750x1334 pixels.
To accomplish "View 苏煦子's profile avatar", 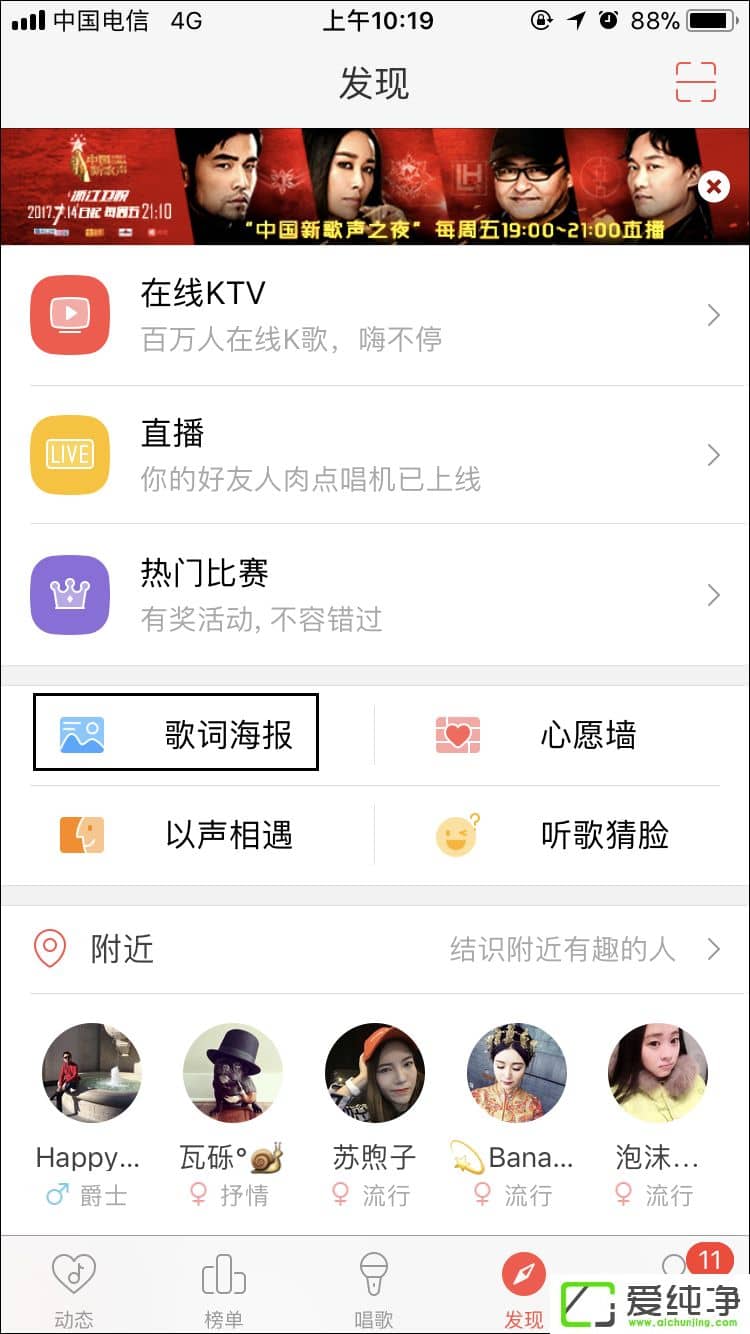I will coord(375,1073).
